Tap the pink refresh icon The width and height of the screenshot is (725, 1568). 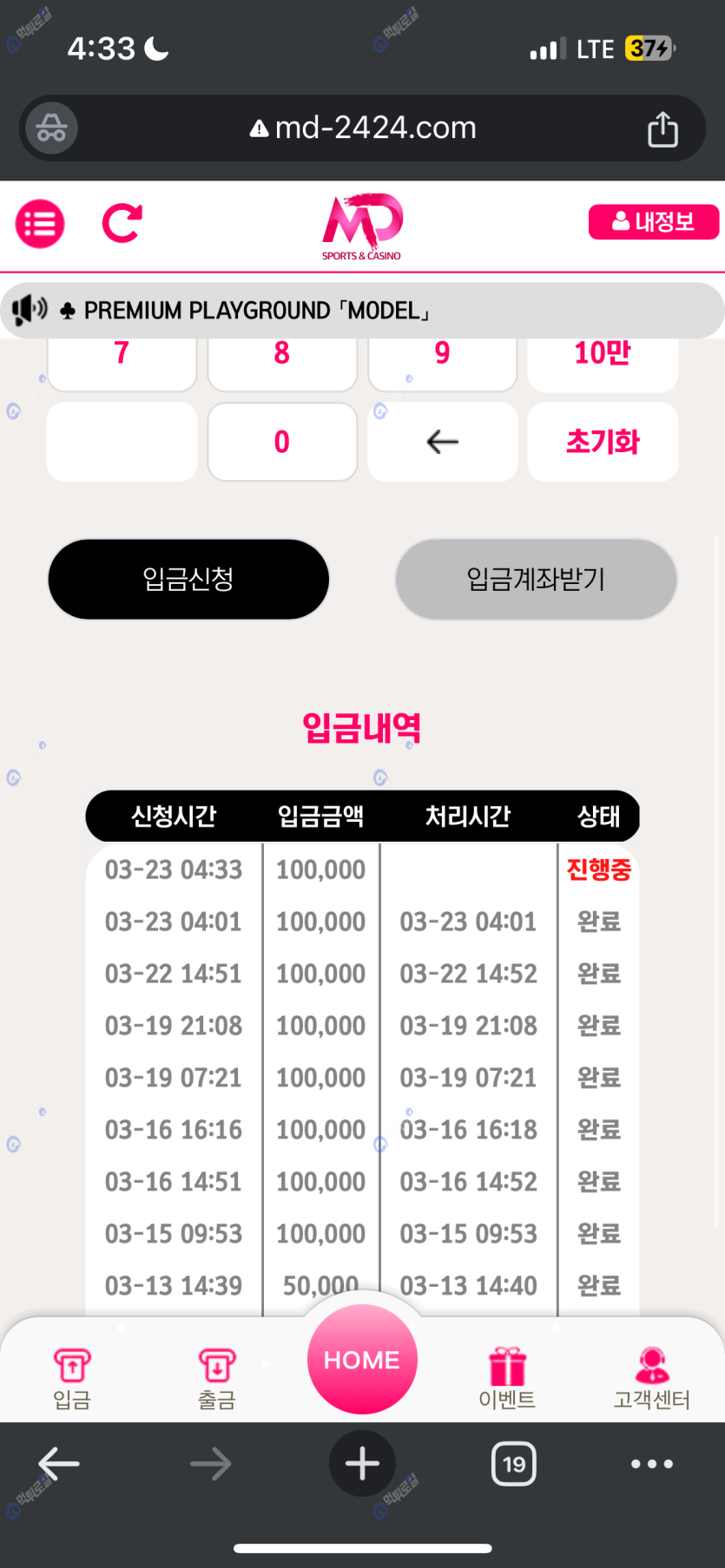tap(122, 224)
